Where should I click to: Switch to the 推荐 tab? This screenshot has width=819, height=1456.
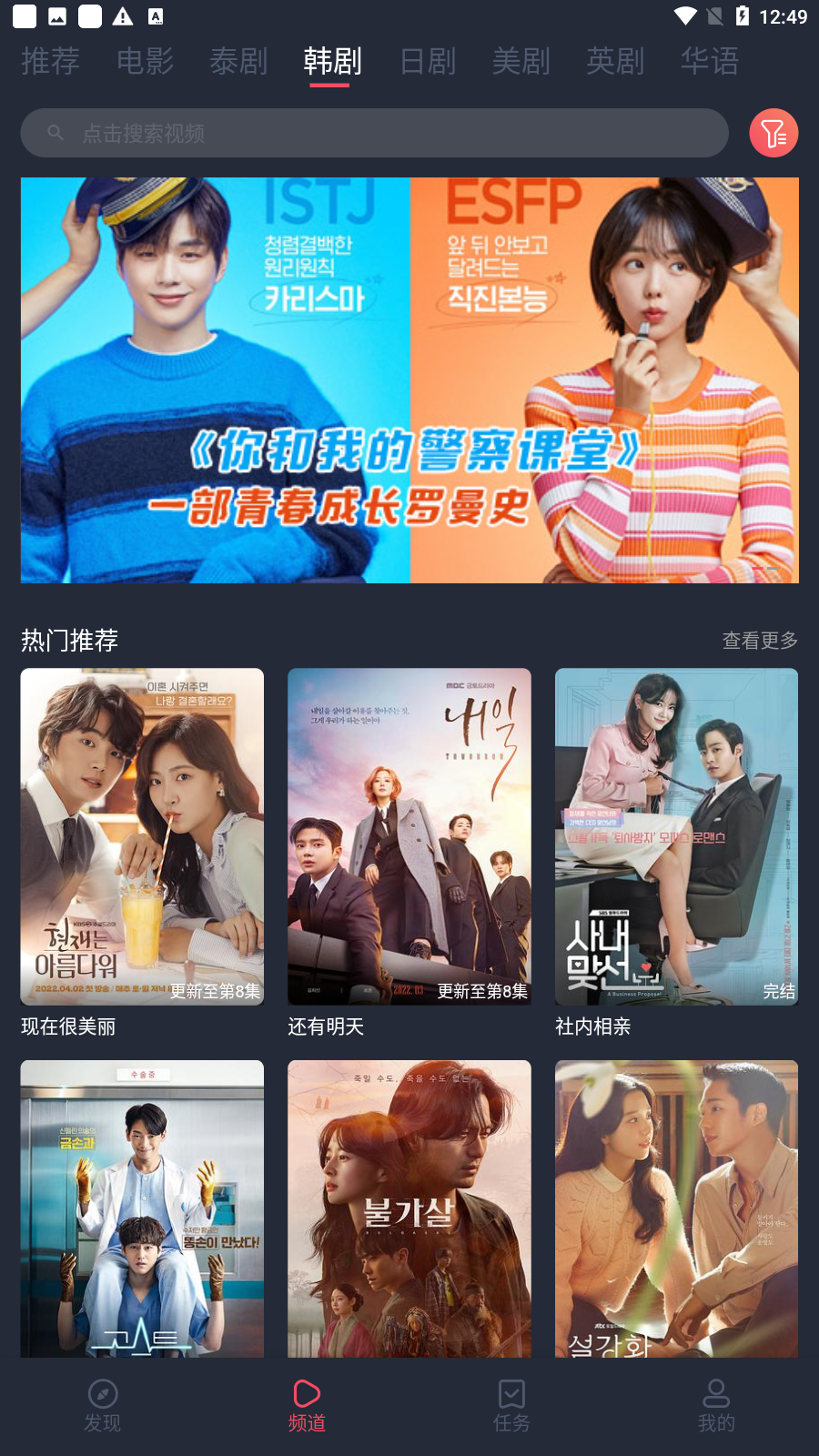[x=51, y=61]
